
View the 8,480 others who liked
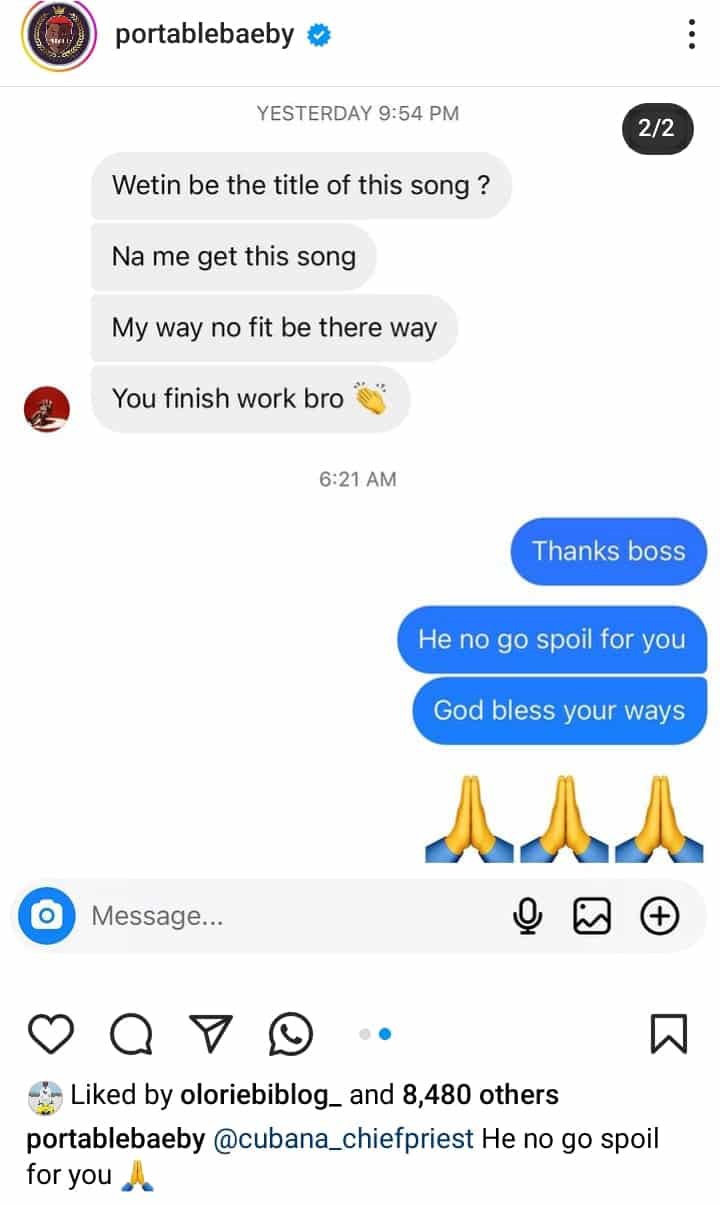[480, 1095]
